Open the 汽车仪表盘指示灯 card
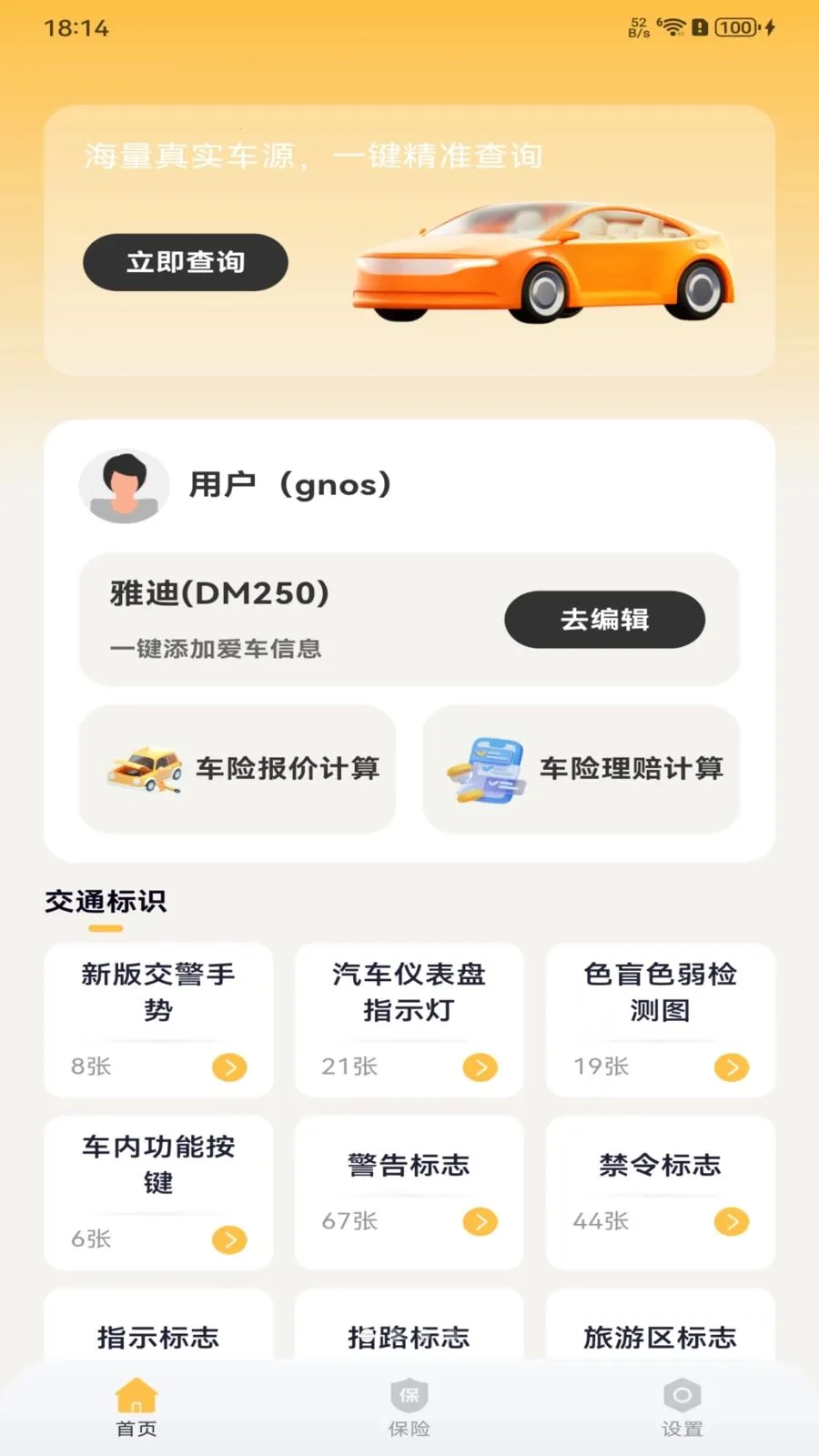 pyautogui.click(x=409, y=1019)
